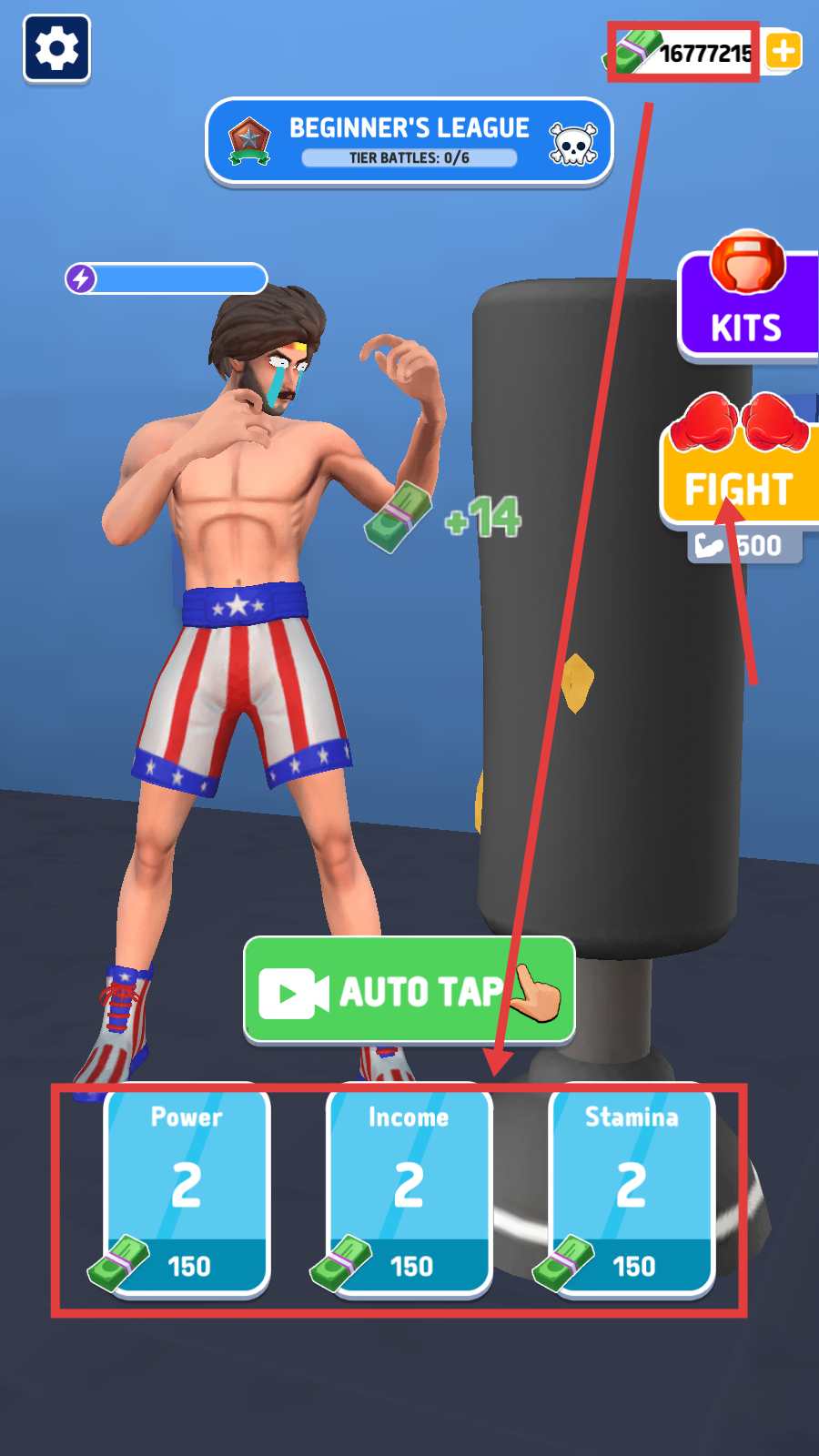Image resolution: width=819 pixels, height=1456 pixels.
Task: Upgrade Power for 150 cash
Action: coord(187,1188)
